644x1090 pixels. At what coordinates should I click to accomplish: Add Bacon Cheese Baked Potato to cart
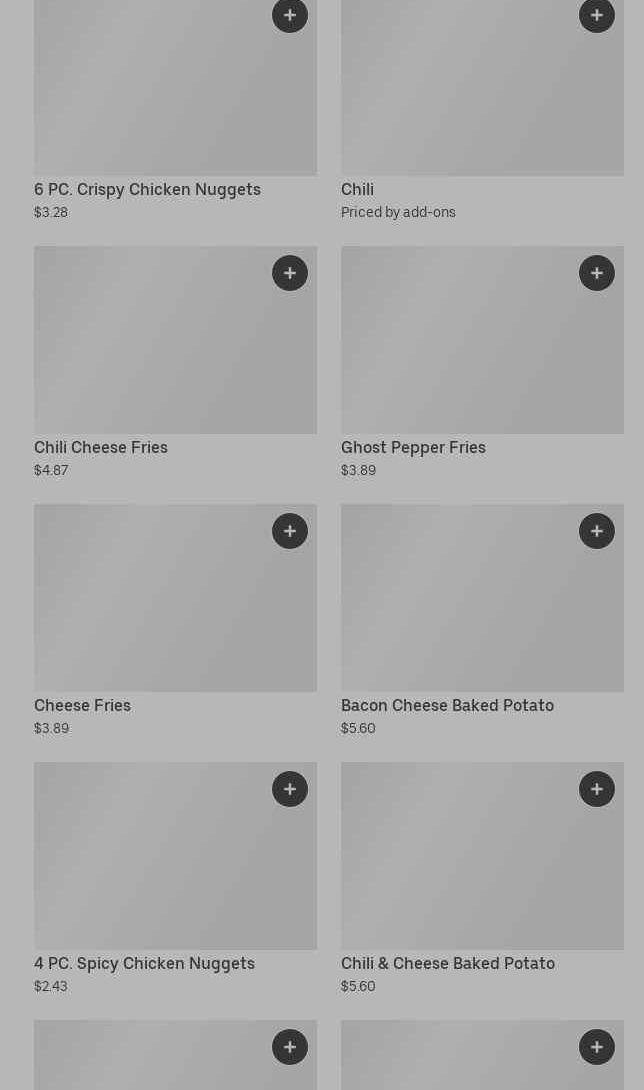click(597, 531)
